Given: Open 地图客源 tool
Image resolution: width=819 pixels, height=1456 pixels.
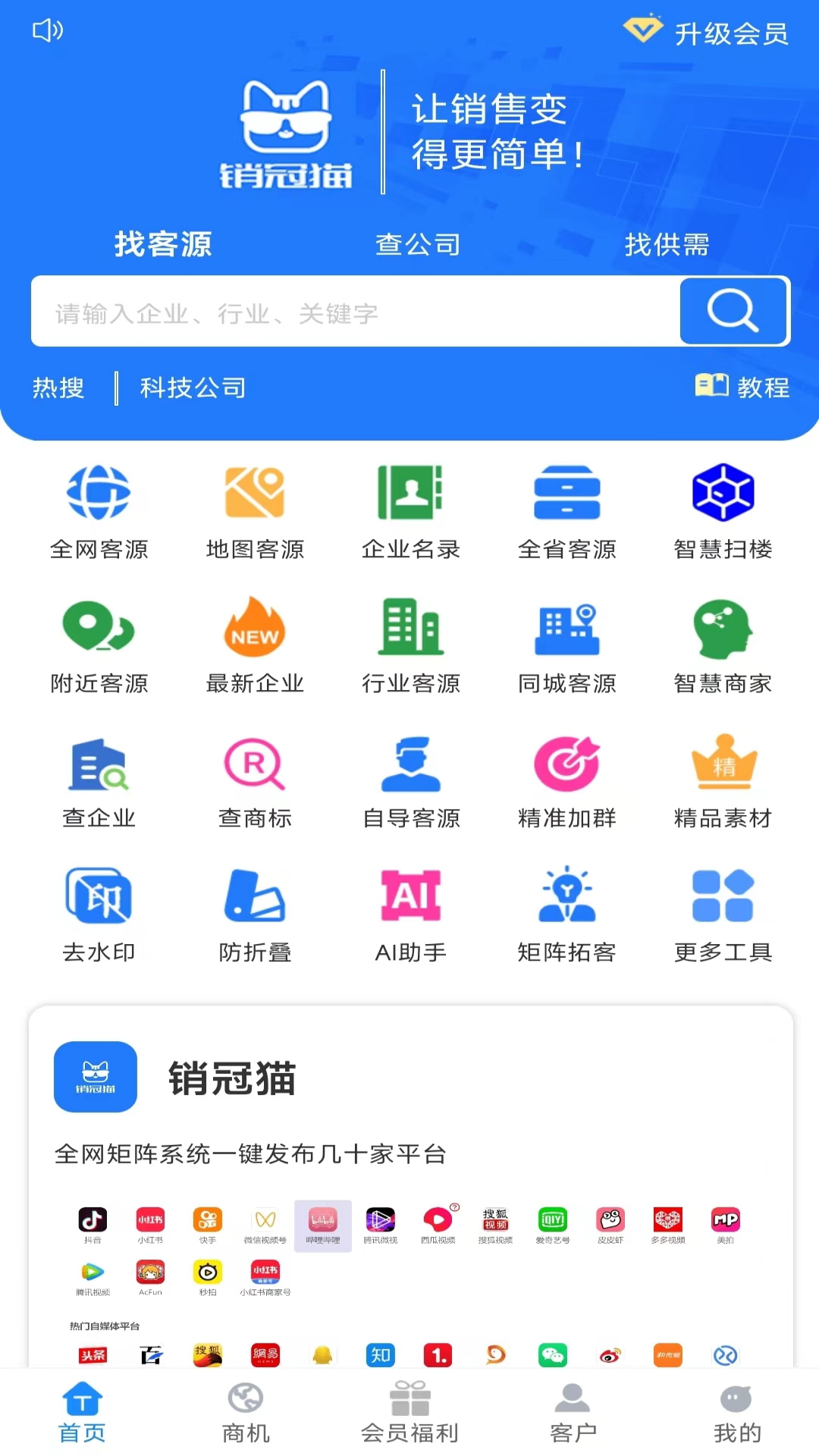Looking at the screenshot, I should pyautogui.click(x=255, y=512).
